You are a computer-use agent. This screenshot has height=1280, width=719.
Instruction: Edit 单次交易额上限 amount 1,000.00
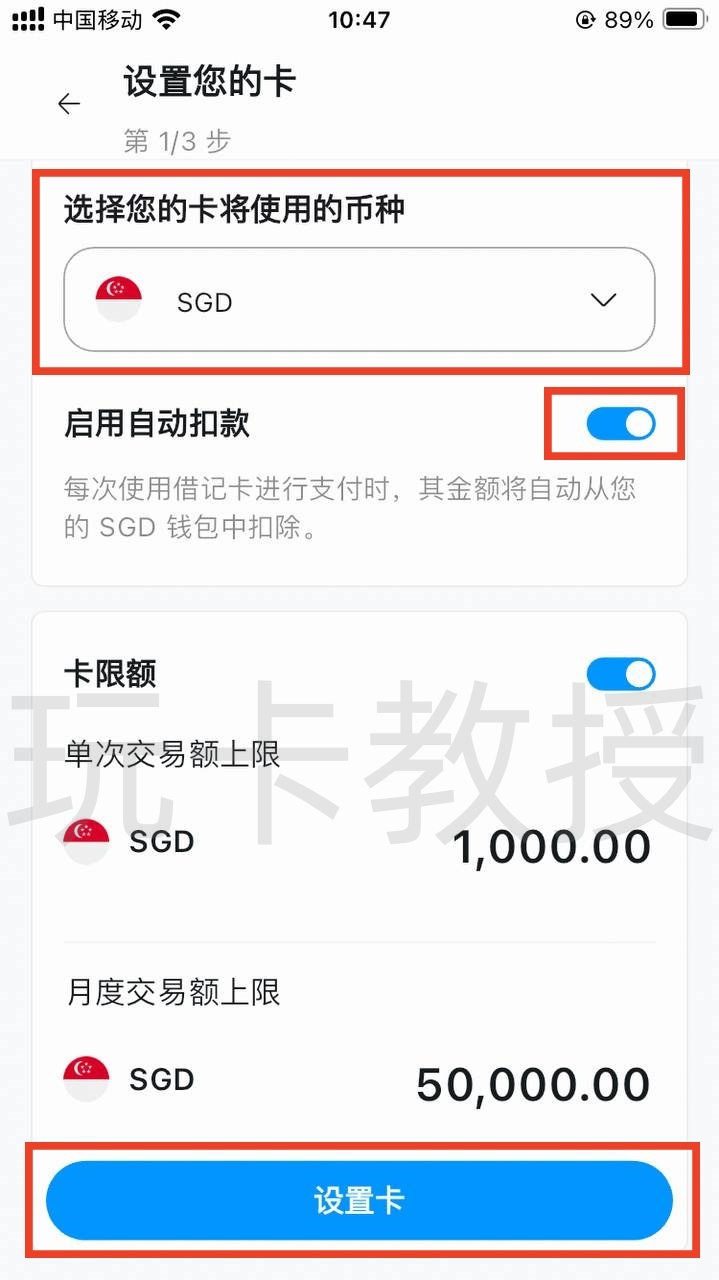pos(551,847)
